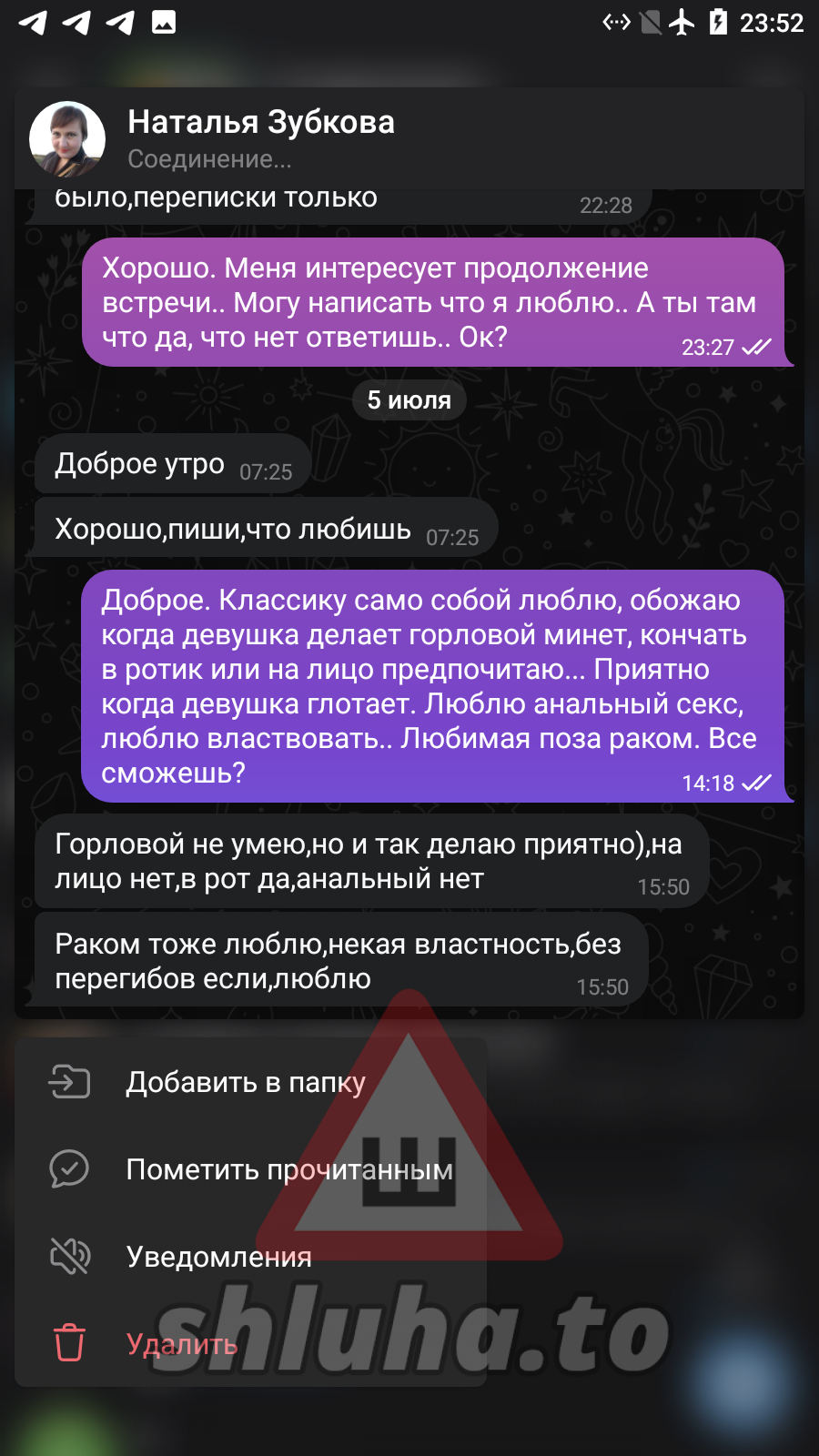Viewport: 819px width, 1456px height.
Task: Open the notifications option in the menu
Action: click(x=218, y=1257)
